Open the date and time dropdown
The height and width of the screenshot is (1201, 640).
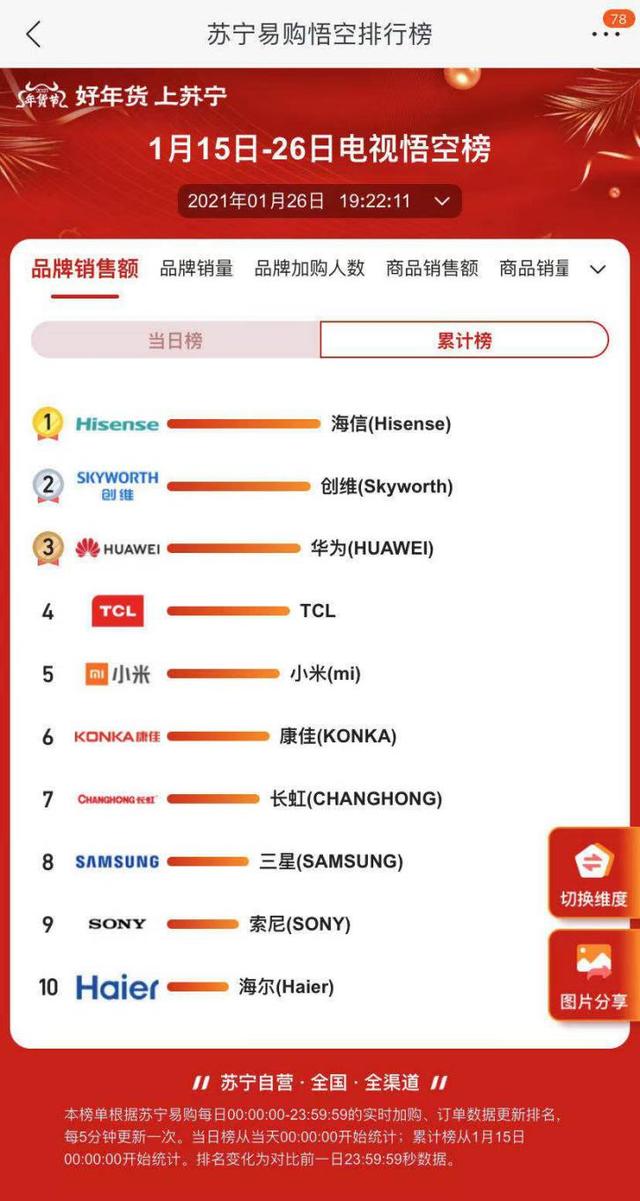[x=319, y=201]
